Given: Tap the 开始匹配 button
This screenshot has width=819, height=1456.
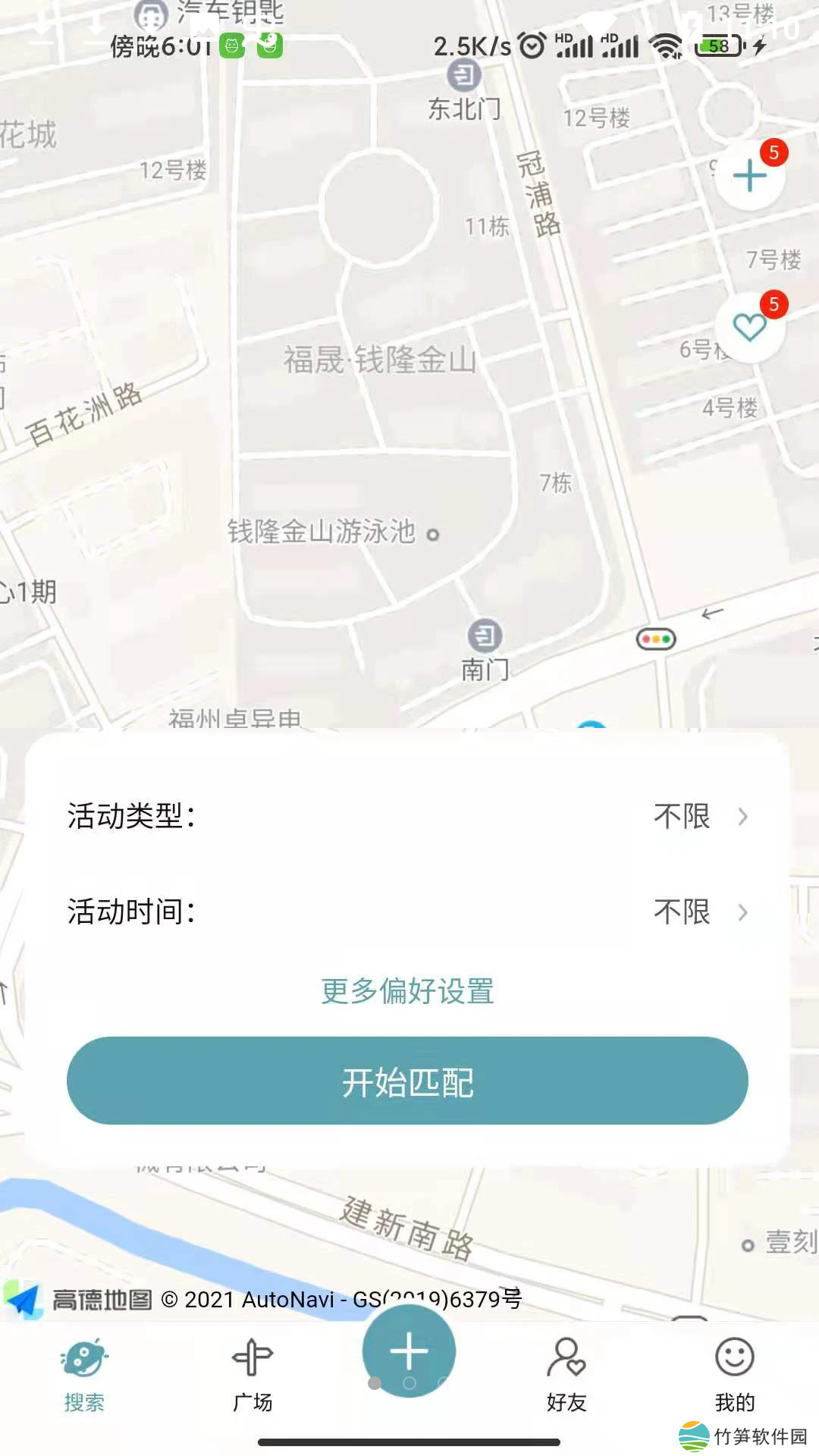Looking at the screenshot, I should coord(408,1081).
